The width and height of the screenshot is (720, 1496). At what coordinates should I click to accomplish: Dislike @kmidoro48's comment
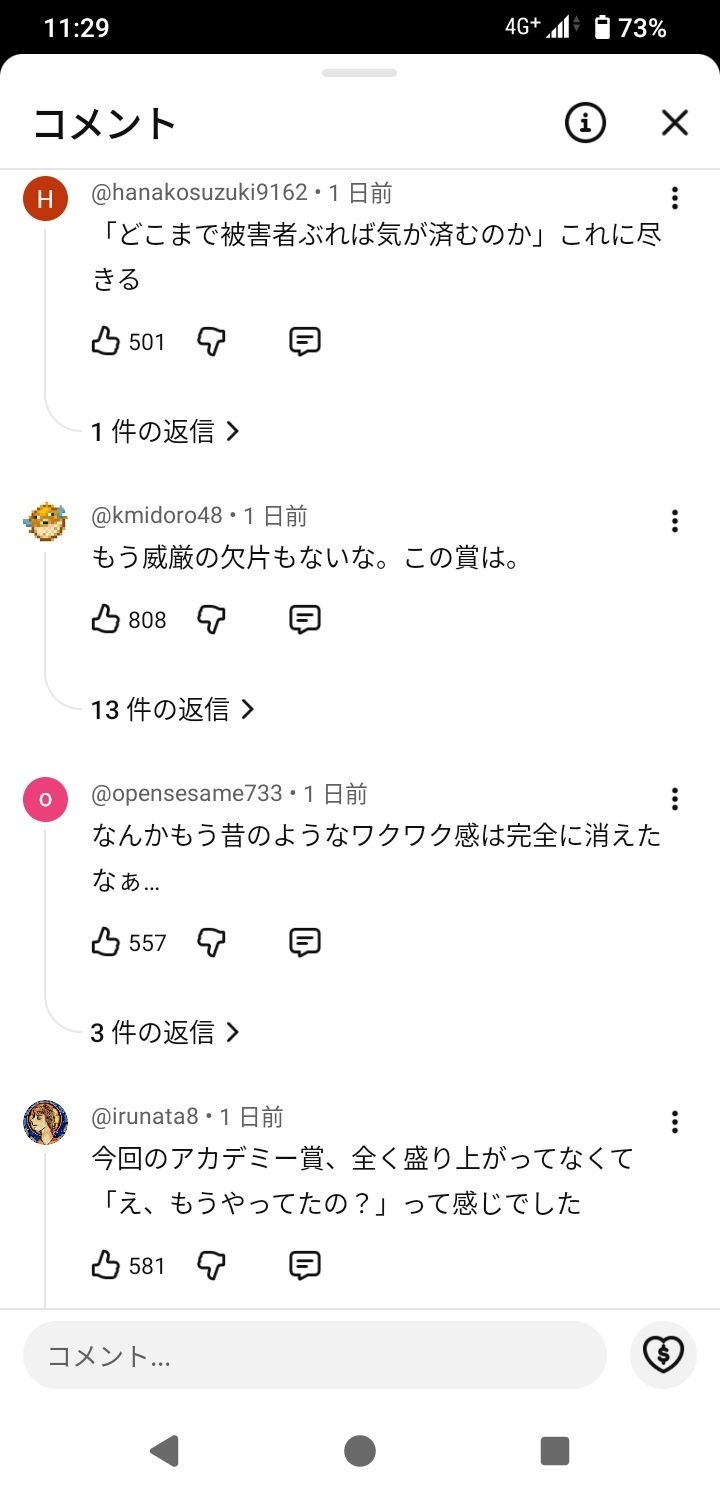coord(211,620)
